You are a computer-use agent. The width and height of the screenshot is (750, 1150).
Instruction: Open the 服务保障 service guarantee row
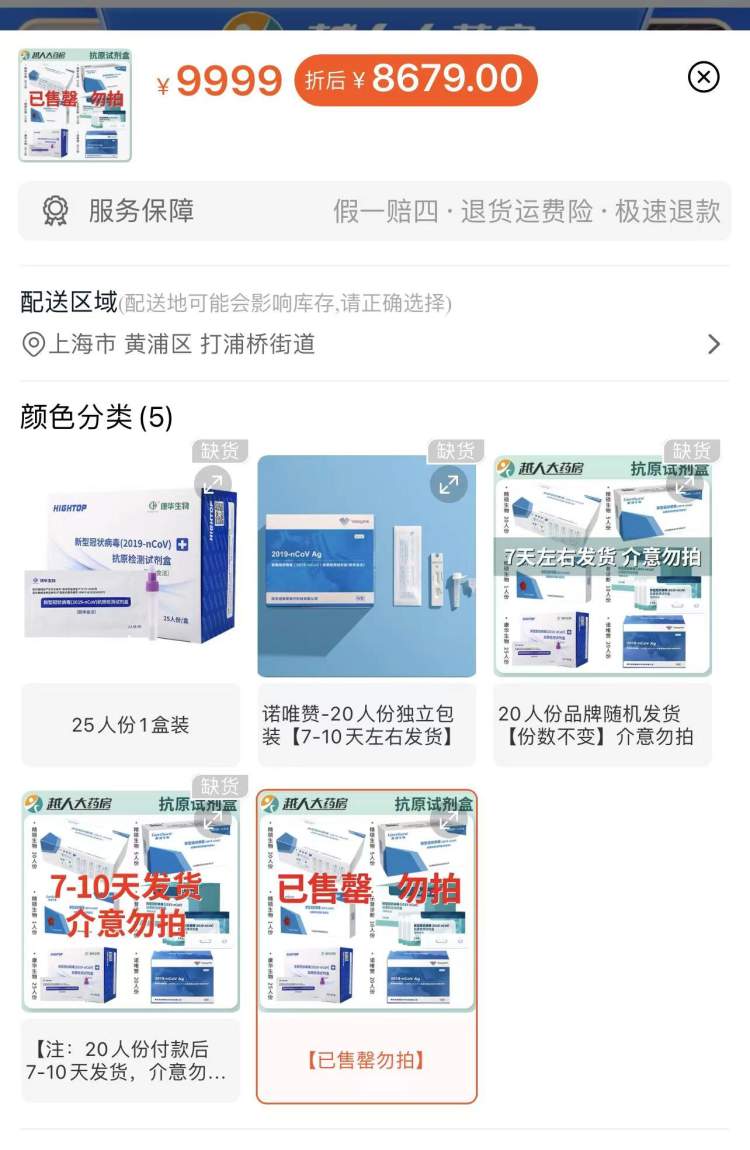click(375, 211)
